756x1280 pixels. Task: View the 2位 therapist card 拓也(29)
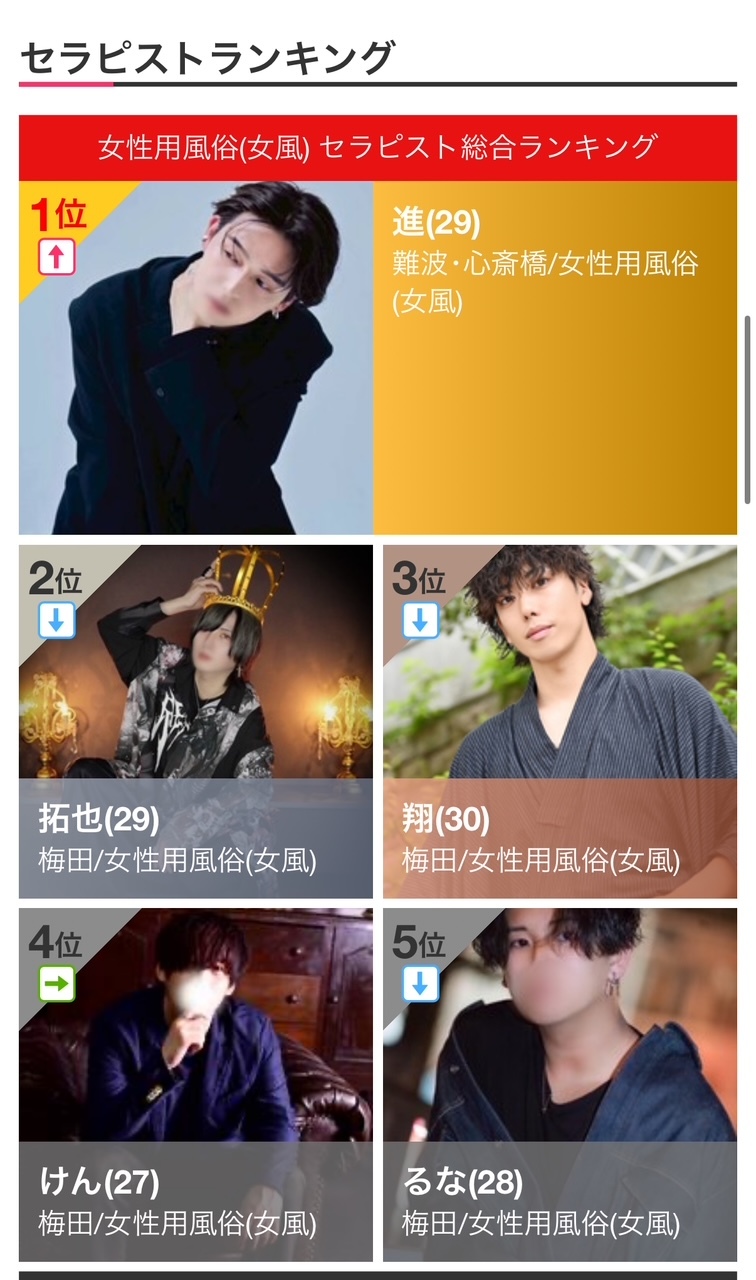(x=196, y=721)
